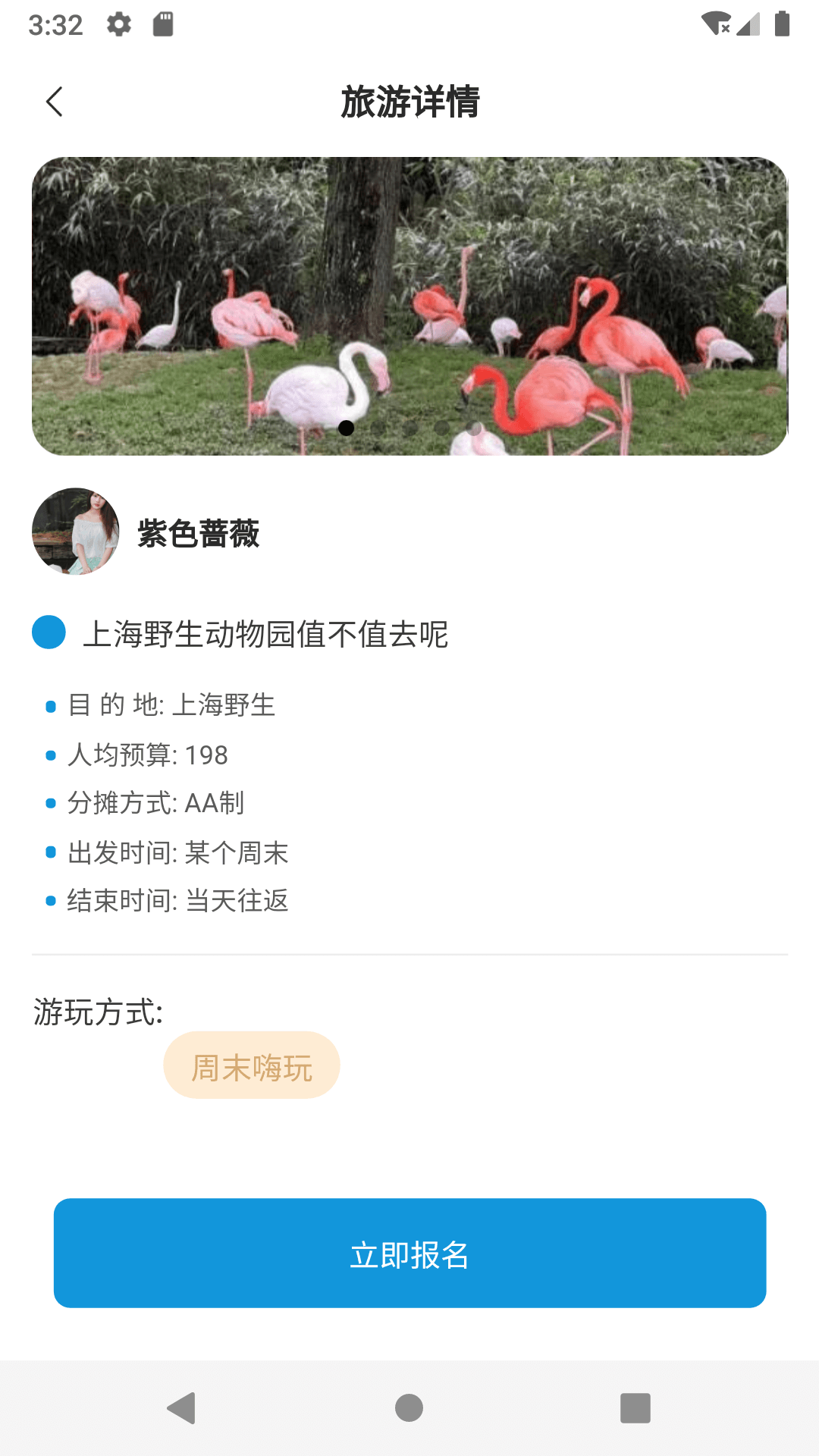Image resolution: width=819 pixels, height=1456 pixels.
Task: Open the settings gear in status bar
Action: (119, 25)
